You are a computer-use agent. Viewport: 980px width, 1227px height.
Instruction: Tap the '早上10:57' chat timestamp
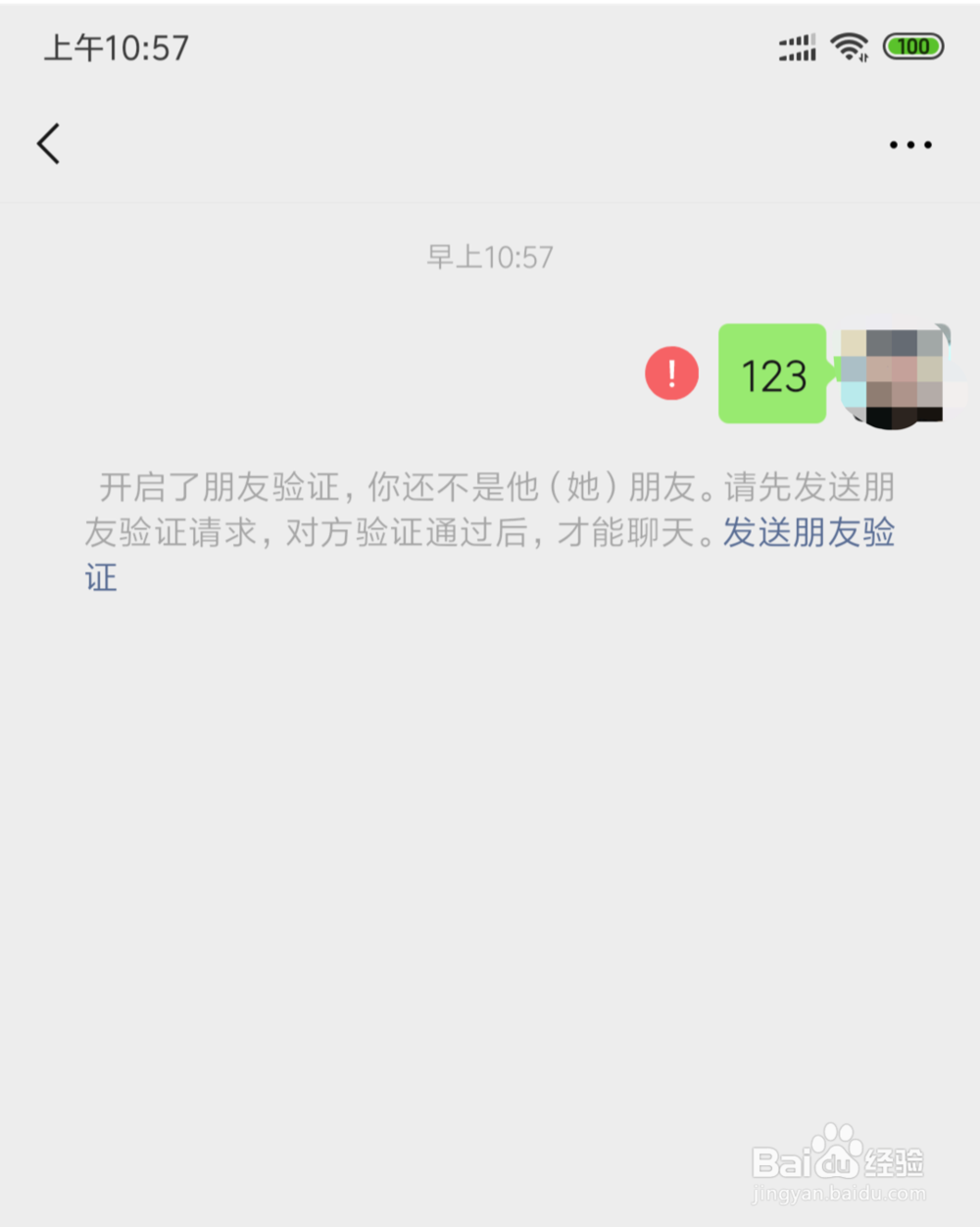coord(490,257)
